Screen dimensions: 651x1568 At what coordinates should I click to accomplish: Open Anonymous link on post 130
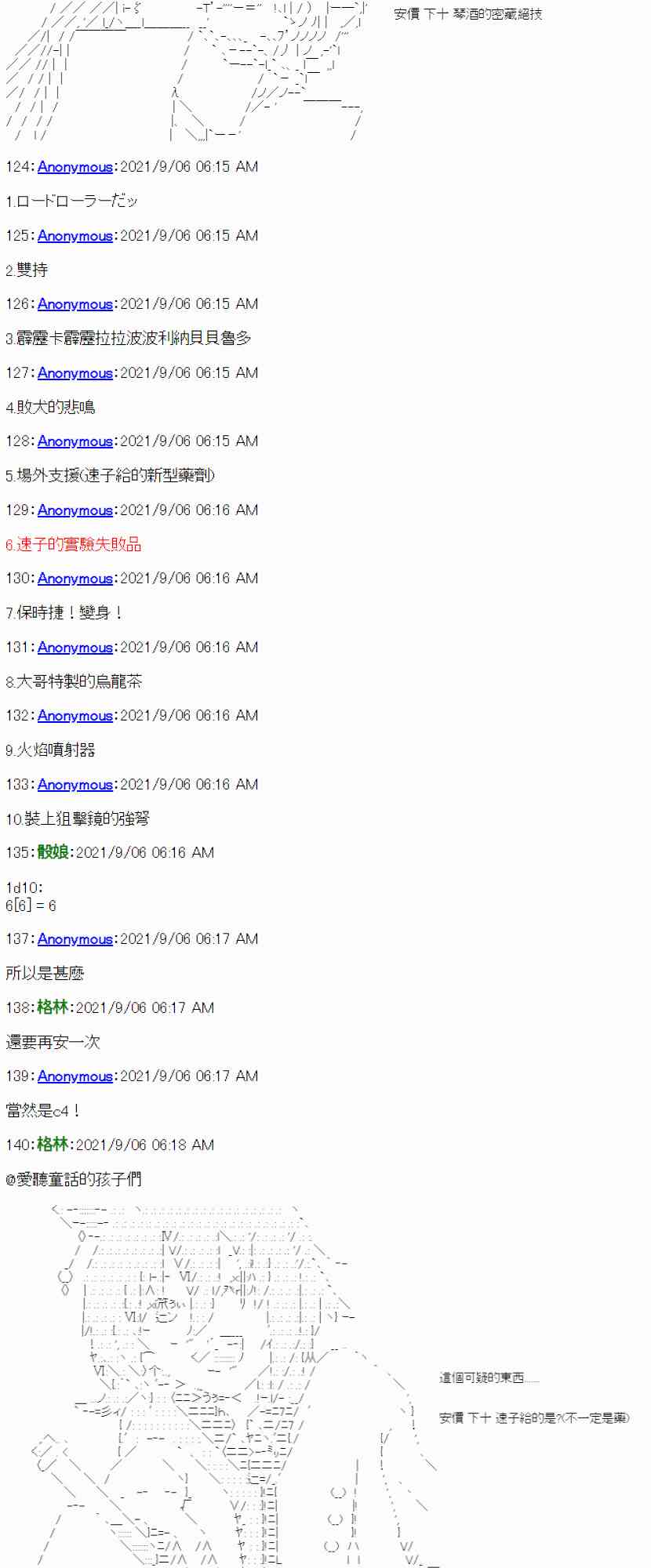75,579
